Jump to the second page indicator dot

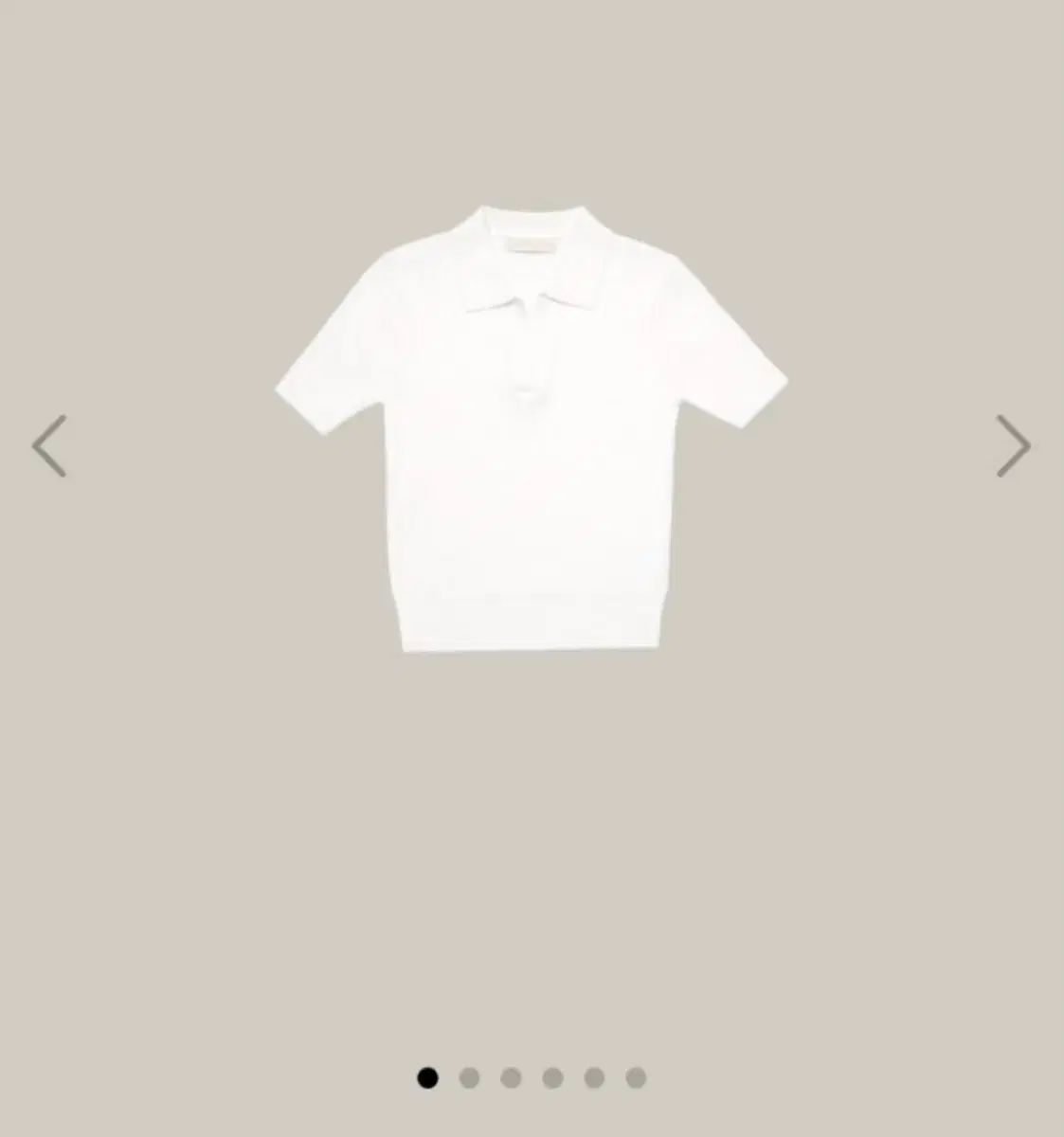click(469, 1077)
